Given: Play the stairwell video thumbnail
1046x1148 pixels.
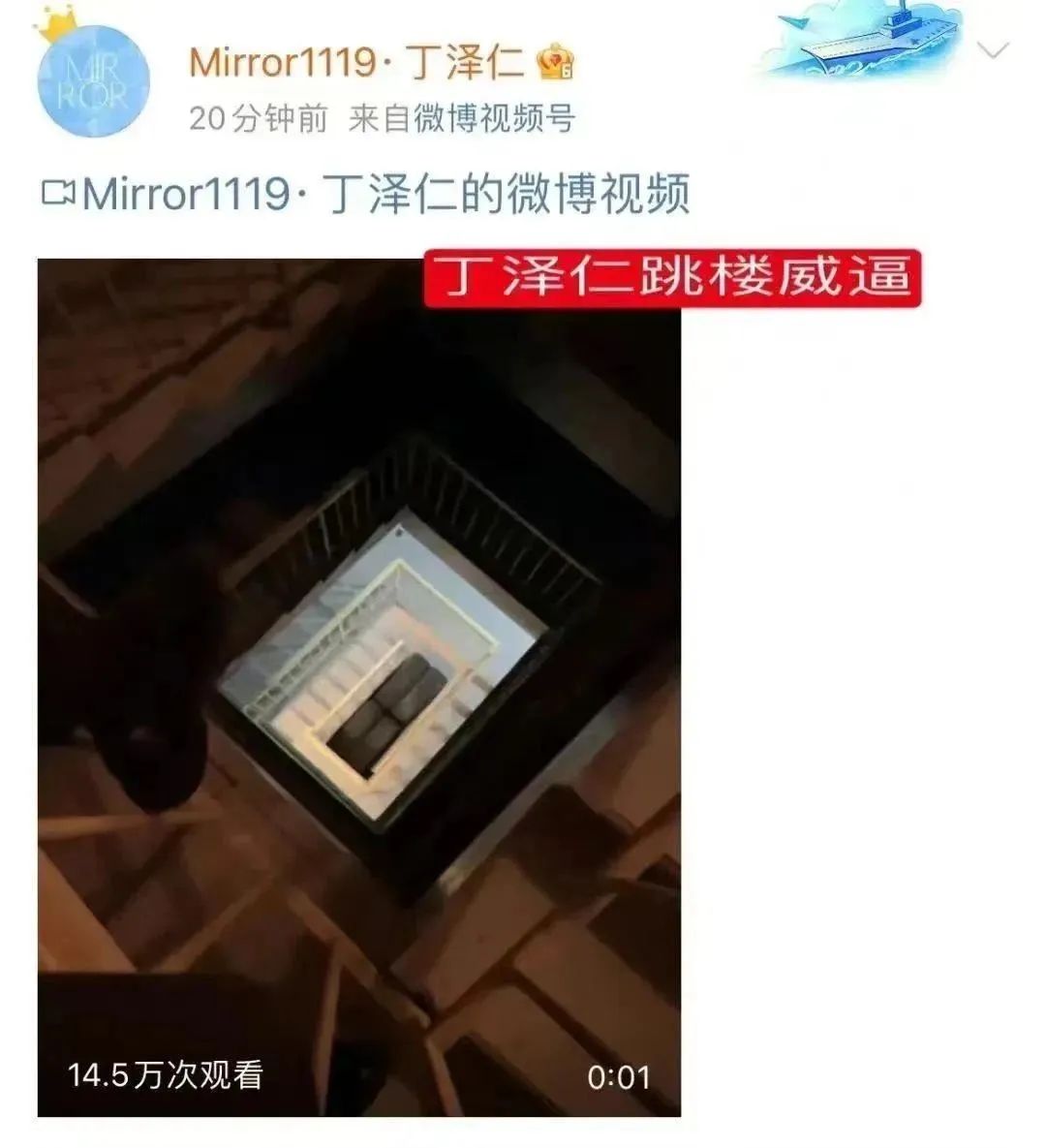Looking at the screenshot, I should click(x=359, y=688).
